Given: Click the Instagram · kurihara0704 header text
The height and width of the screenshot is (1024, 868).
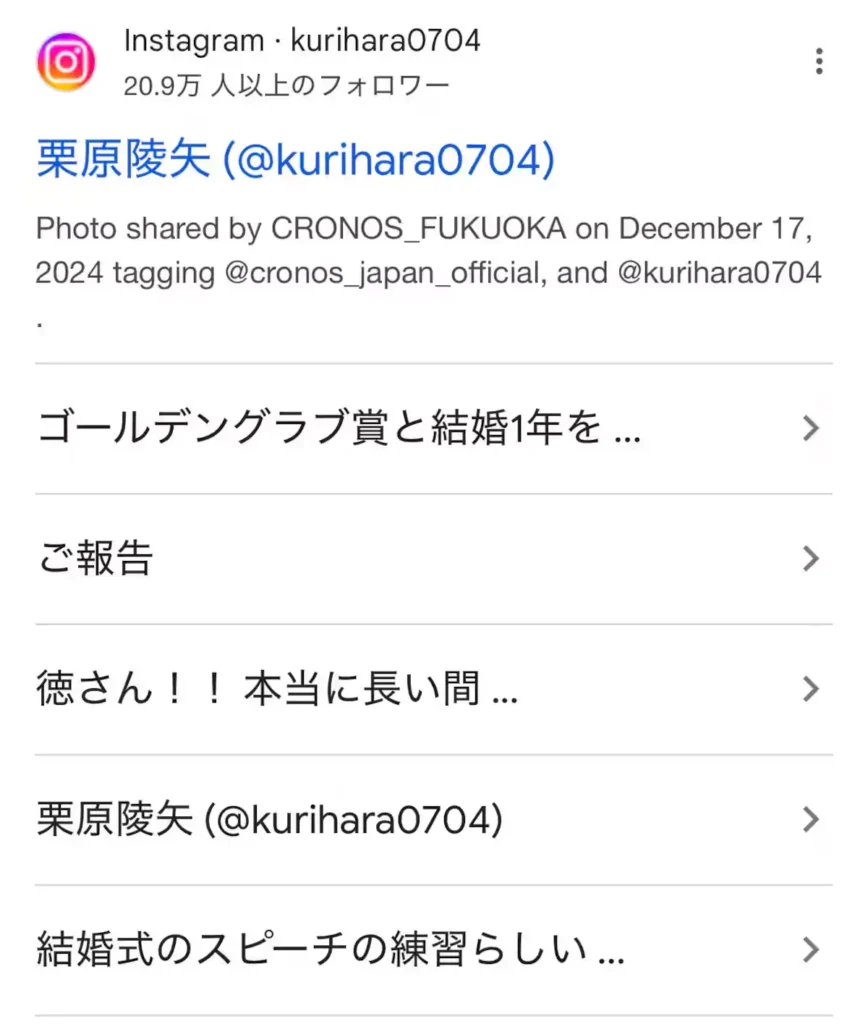Looking at the screenshot, I should (x=302, y=41).
